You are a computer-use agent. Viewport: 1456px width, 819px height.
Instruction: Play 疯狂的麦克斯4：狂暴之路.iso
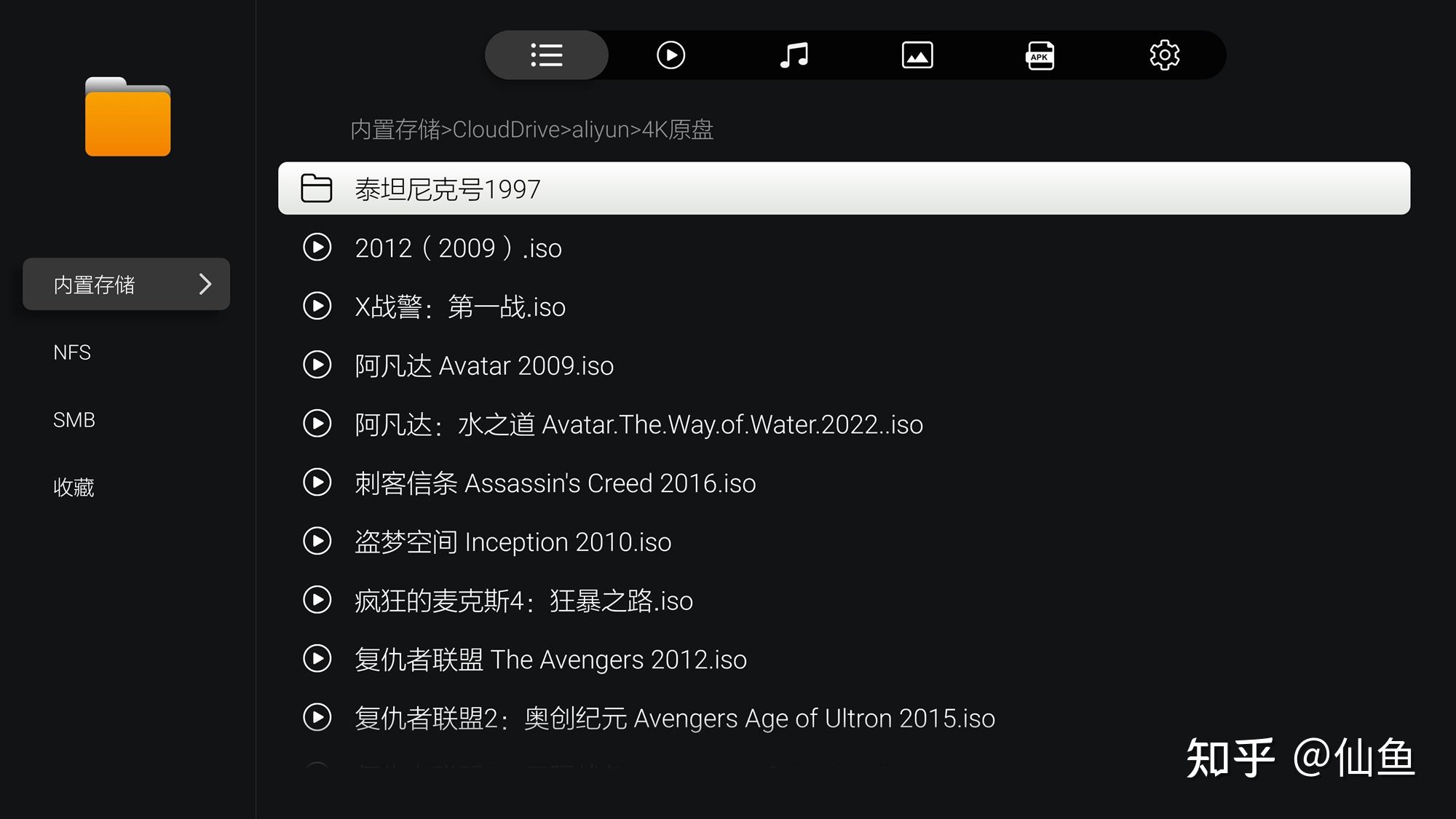[523, 601]
